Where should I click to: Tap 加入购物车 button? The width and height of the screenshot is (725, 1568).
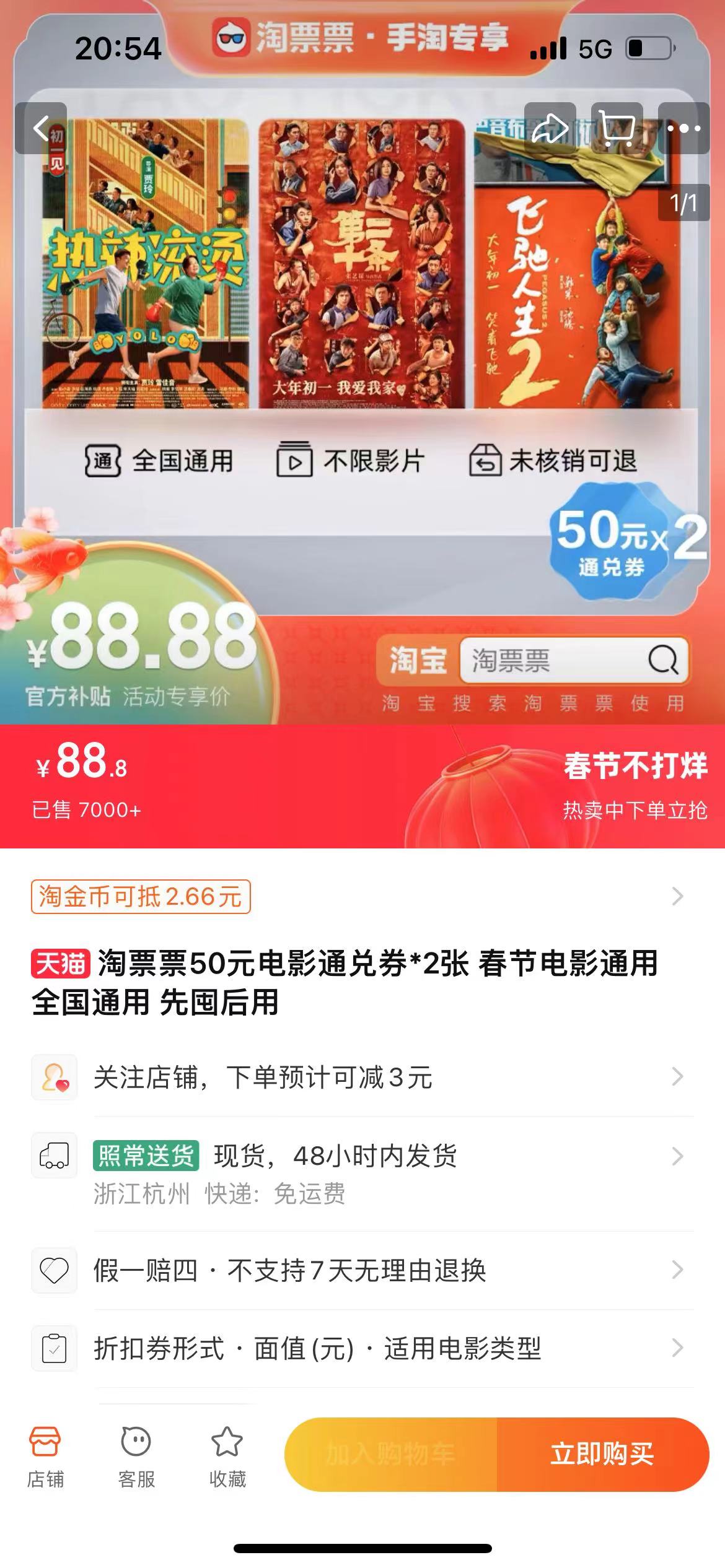pyautogui.click(x=392, y=1454)
